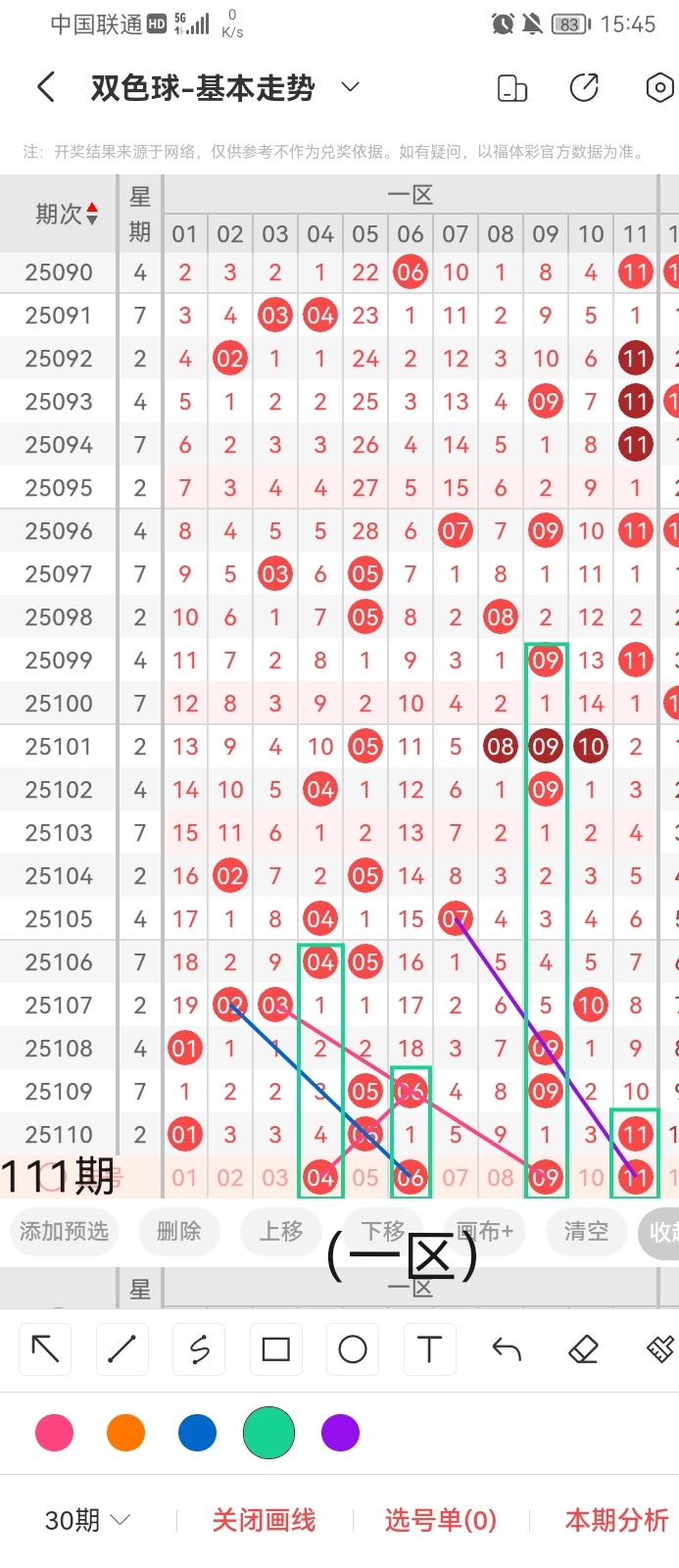The height and width of the screenshot is (1568, 679).
Task: Clear drawings with 清空
Action: click(x=586, y=1231)
